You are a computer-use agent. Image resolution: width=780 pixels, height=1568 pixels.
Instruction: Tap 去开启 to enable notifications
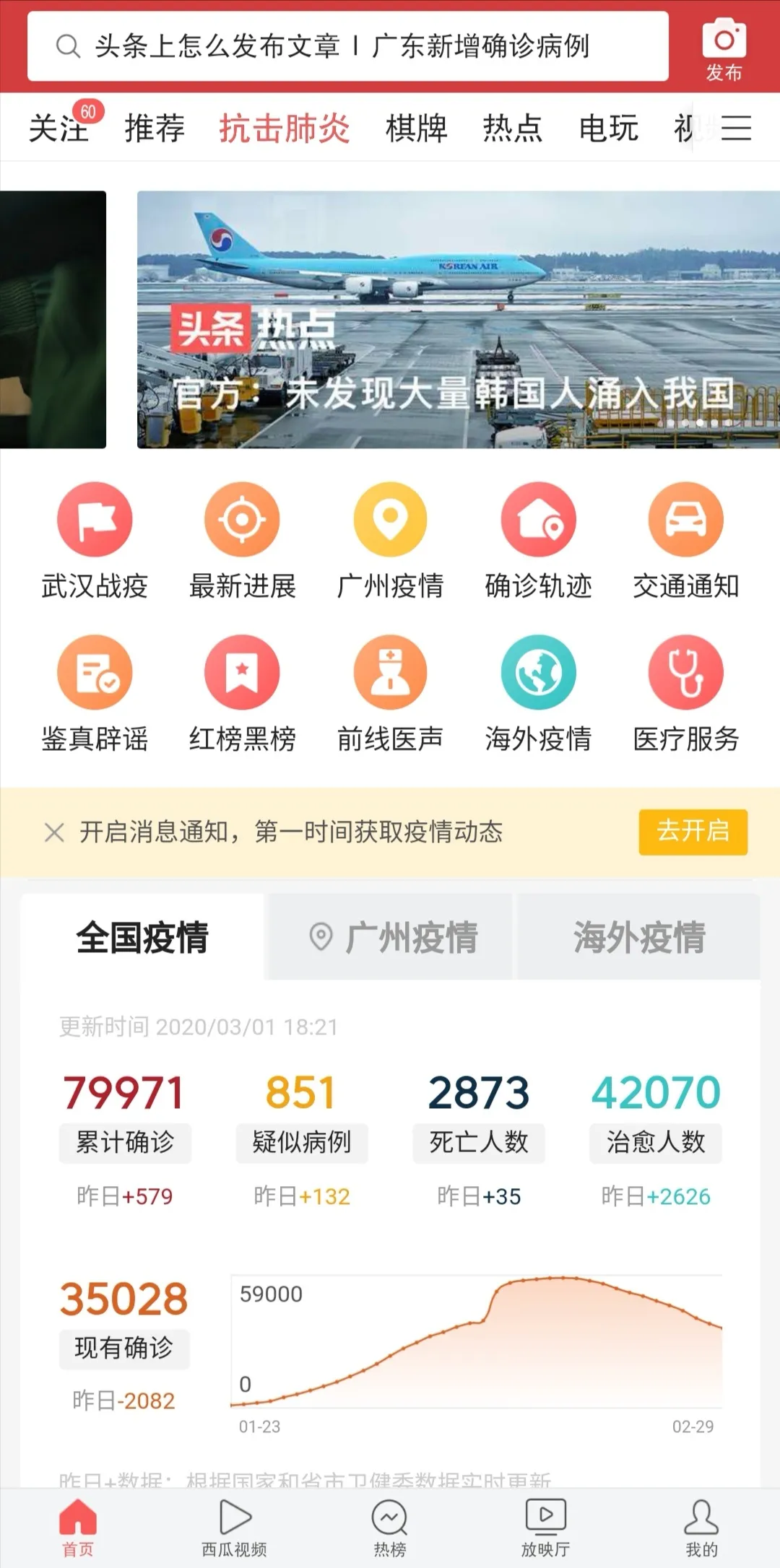[692, 832]
